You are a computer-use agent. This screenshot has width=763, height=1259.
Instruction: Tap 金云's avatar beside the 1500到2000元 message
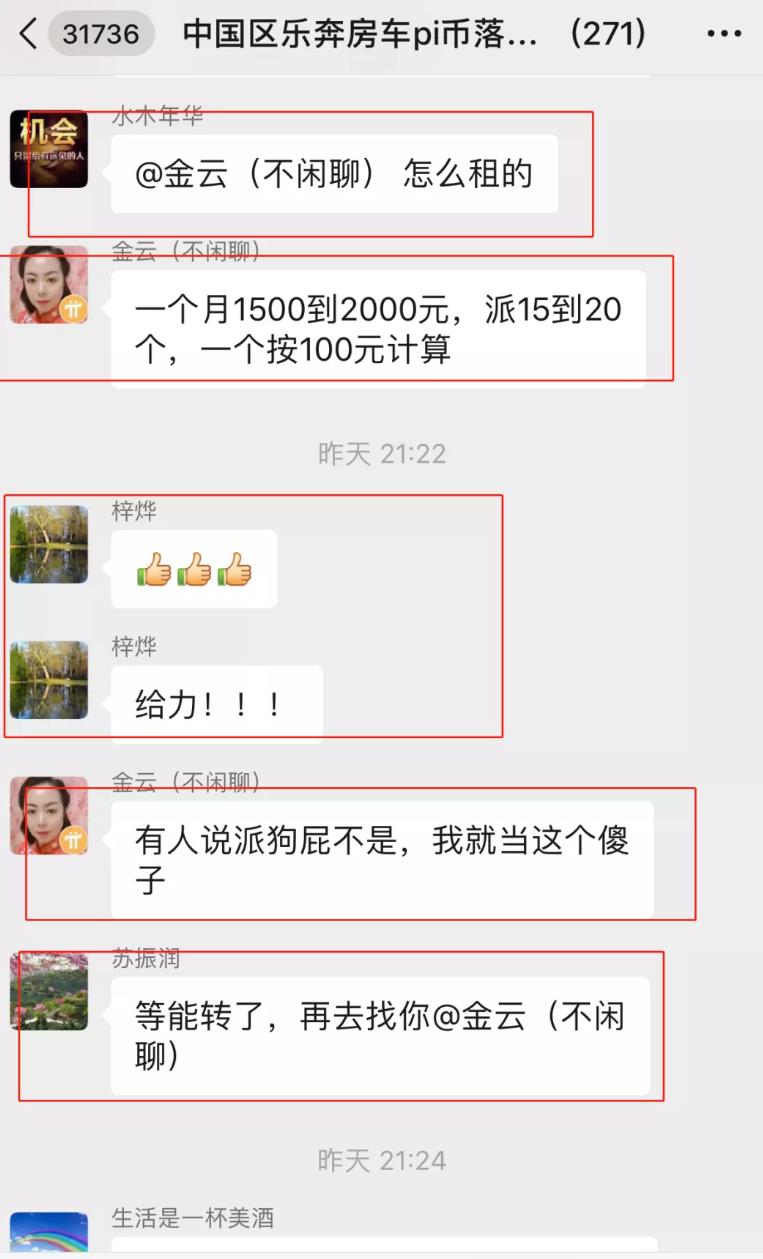pyautogui.click(x=49, y=285)
